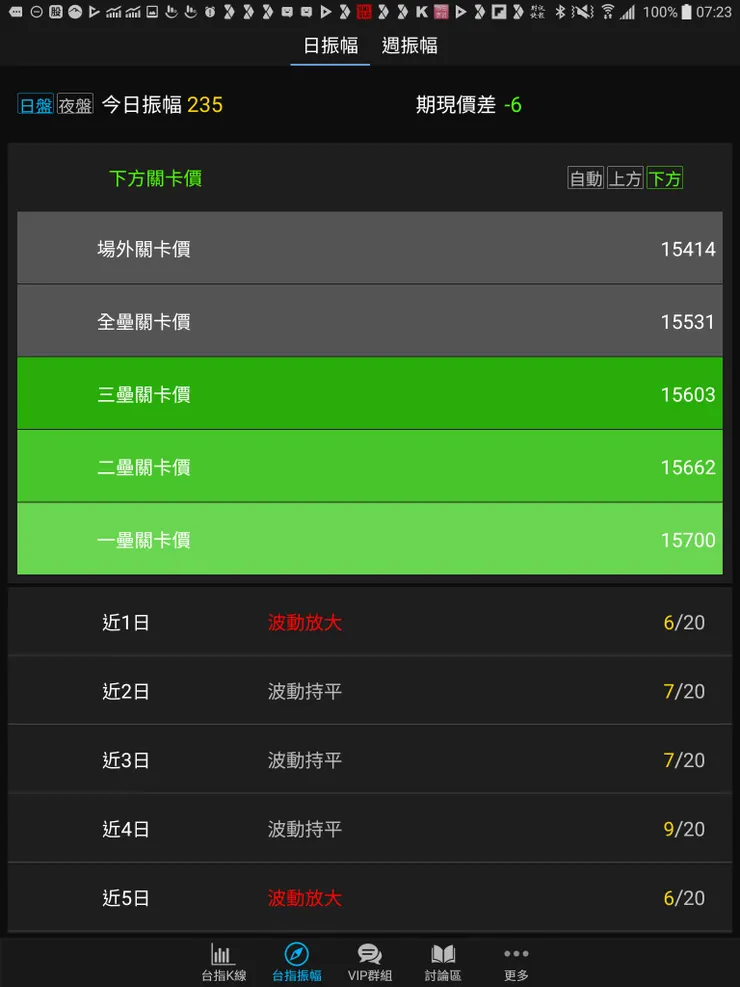
Task: Switch to the 週振幅 tab
Action: tap(409, 45)
